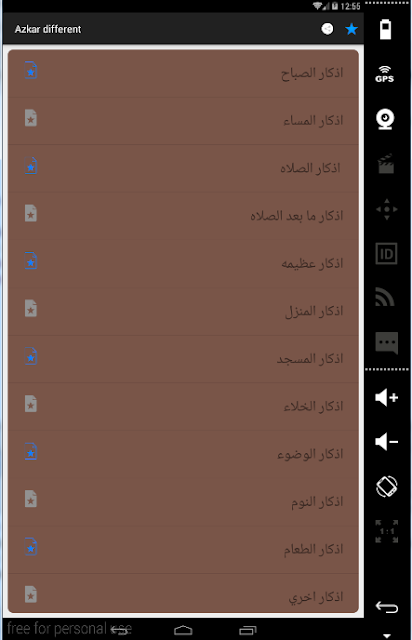Open recent apps from navigation bar
This screenshot has height=640, width=412.
pyautogui.click(x=247, y=630)
